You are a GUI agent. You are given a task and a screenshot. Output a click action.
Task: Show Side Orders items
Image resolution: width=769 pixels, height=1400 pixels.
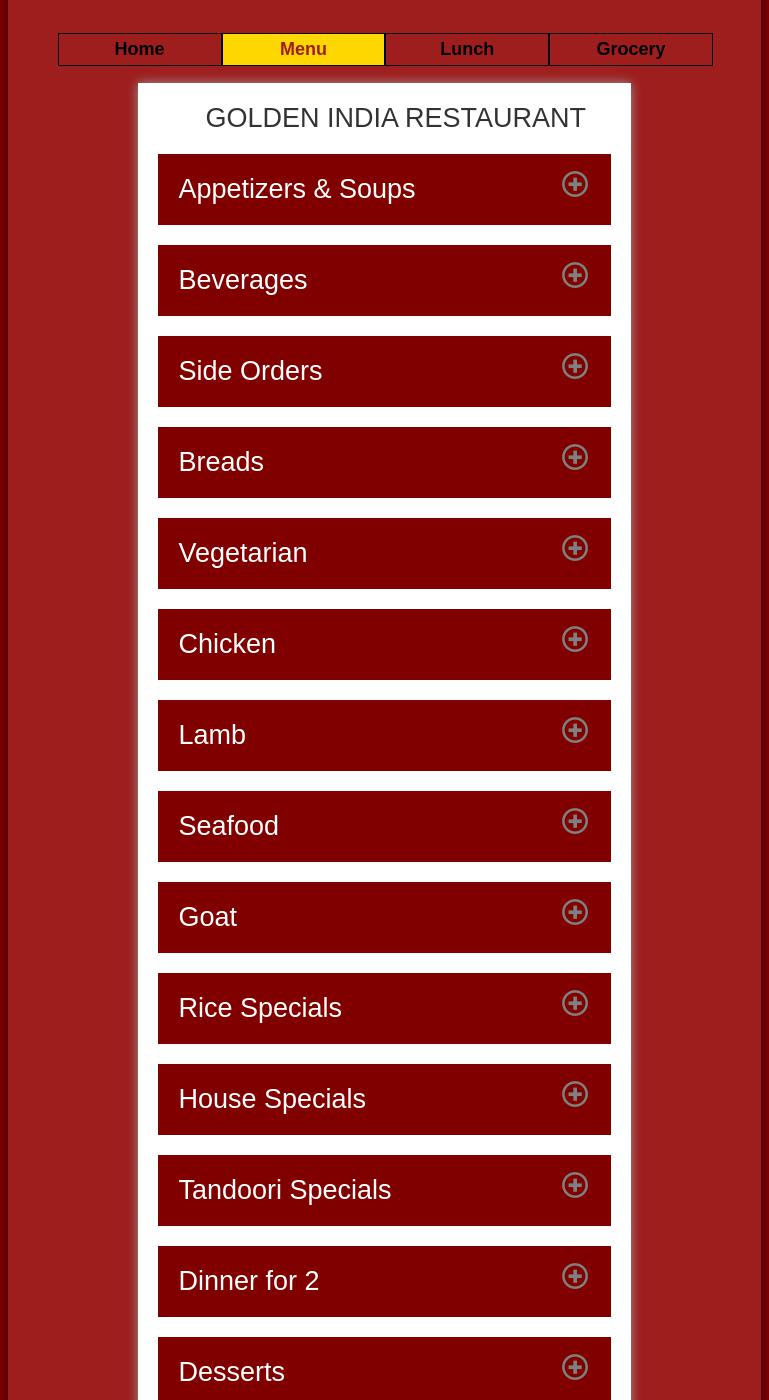coord(384,371)
